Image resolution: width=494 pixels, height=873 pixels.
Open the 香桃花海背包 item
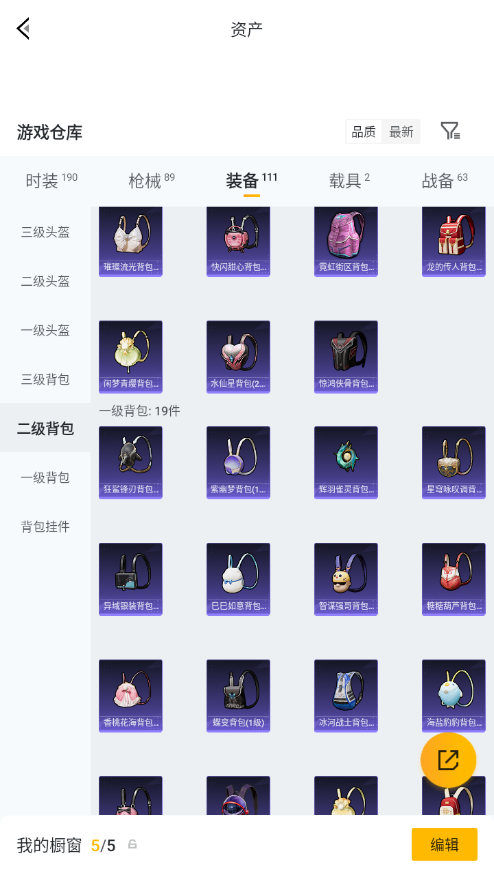coord(131,696)
